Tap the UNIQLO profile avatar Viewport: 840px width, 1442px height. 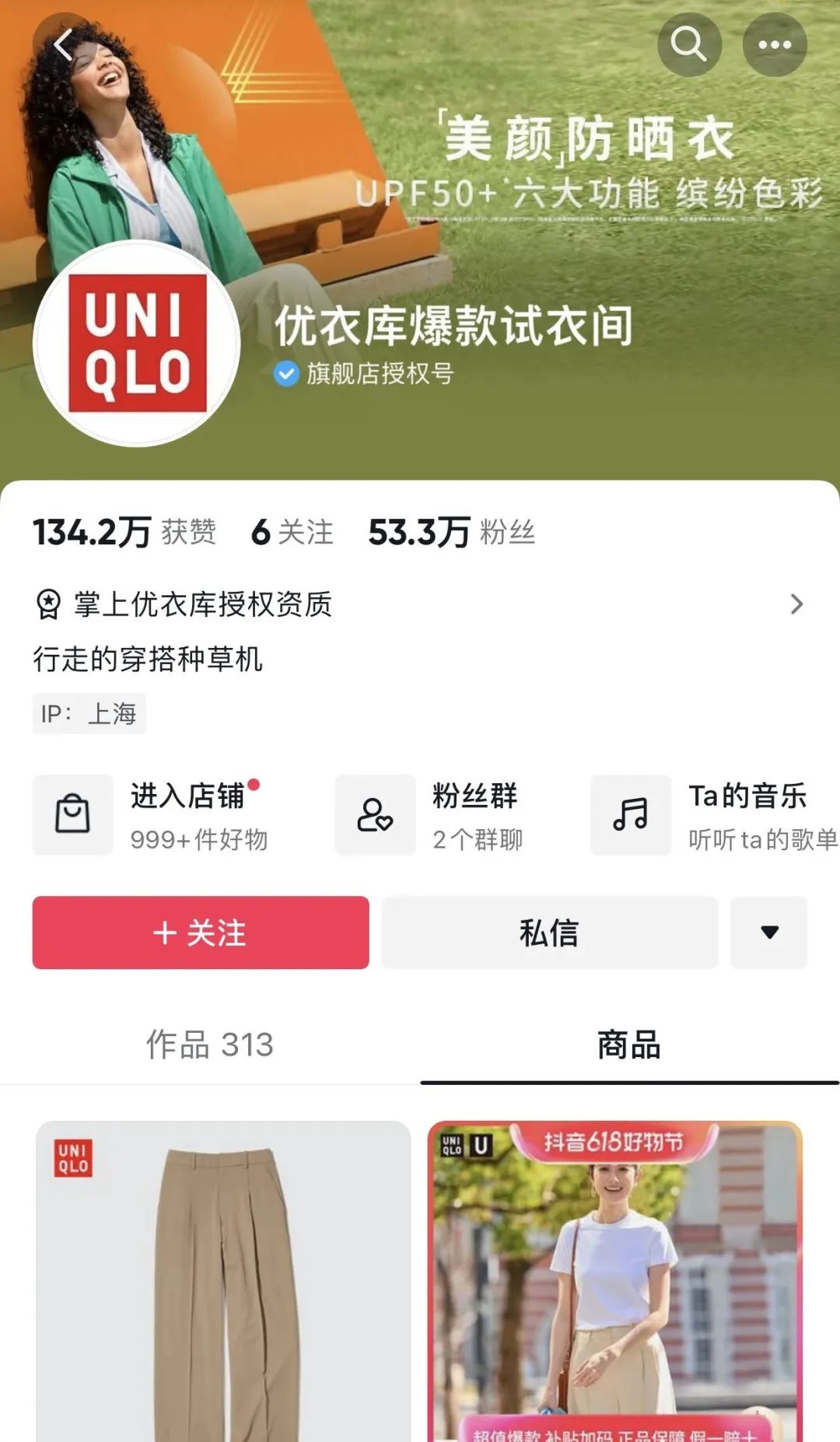coord(137,343)
